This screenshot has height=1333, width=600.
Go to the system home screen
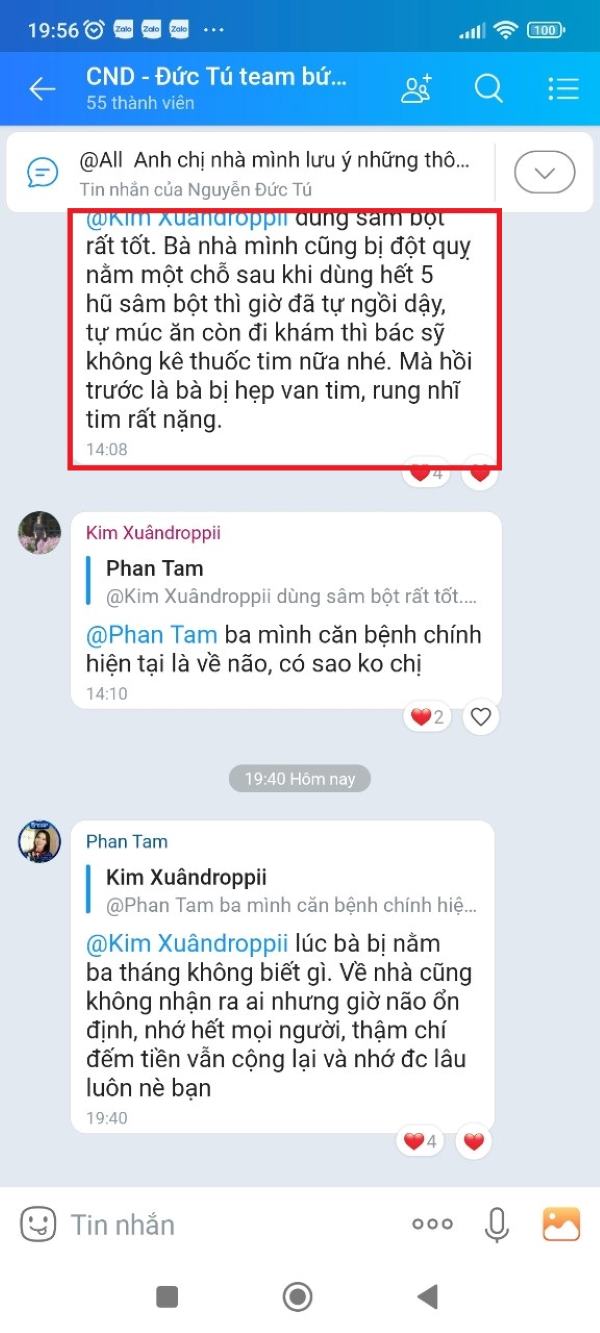(x=297, y=1297)
